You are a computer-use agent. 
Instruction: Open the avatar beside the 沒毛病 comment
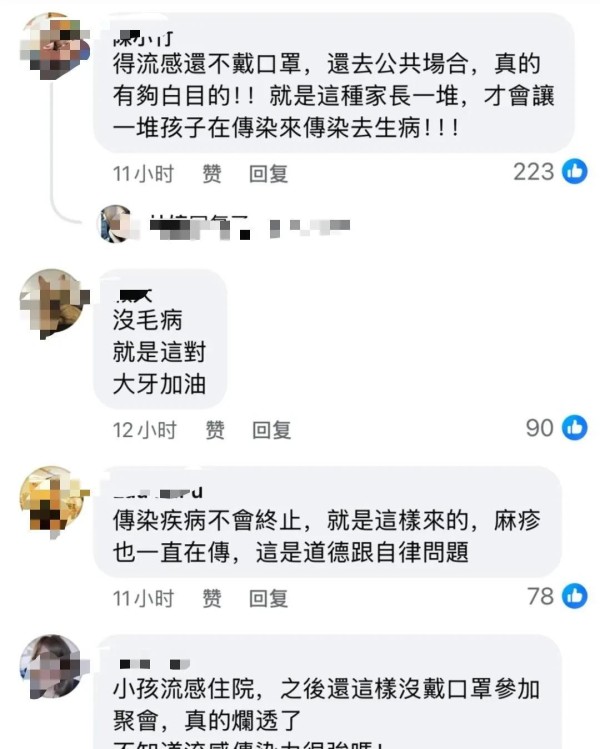coord(51,300)
